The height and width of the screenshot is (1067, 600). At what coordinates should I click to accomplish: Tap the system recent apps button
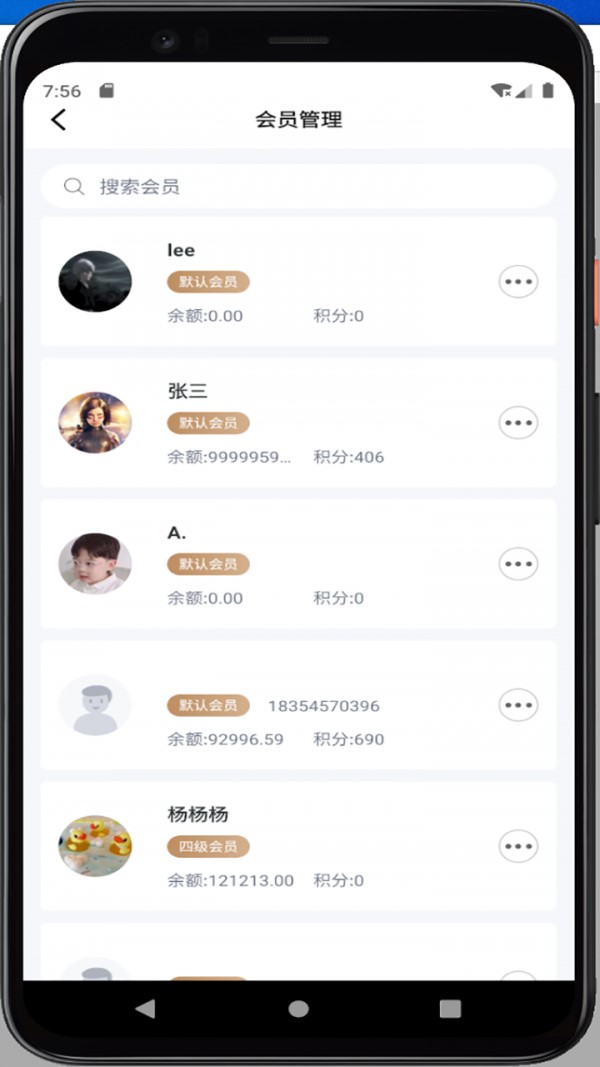tap(450, 1009)
